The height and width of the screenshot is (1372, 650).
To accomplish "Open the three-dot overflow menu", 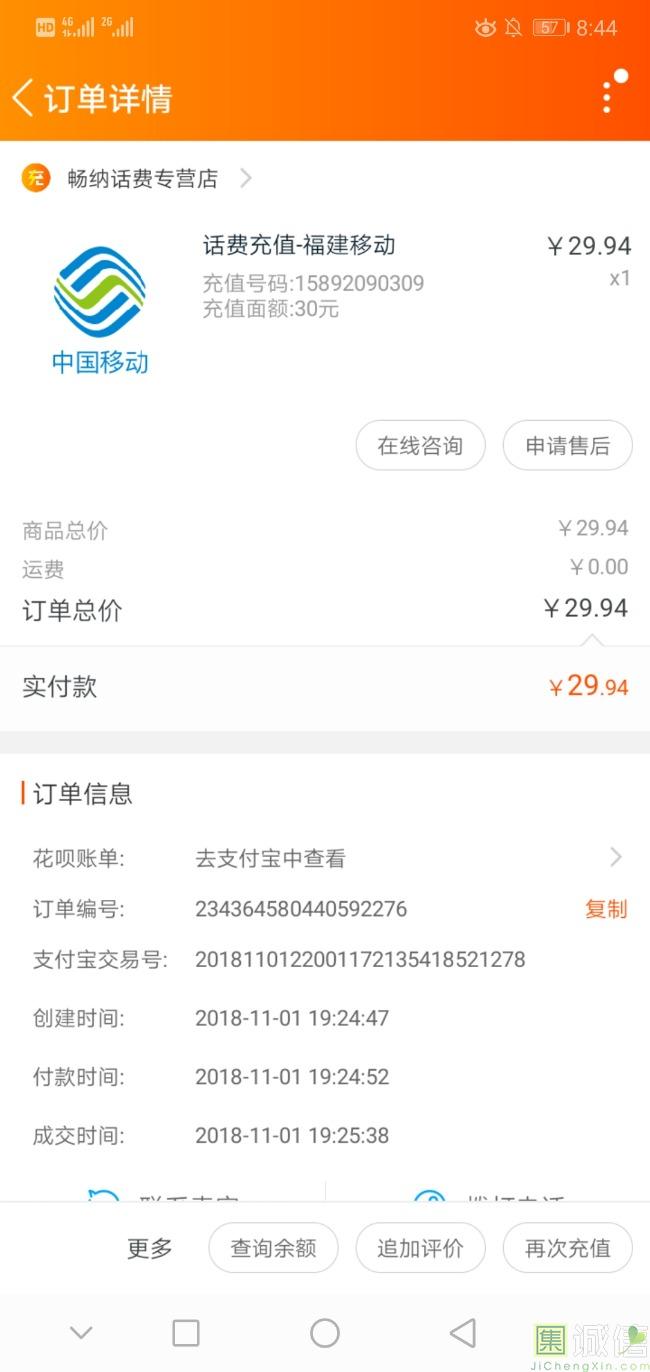I will [x=607, y=97].
